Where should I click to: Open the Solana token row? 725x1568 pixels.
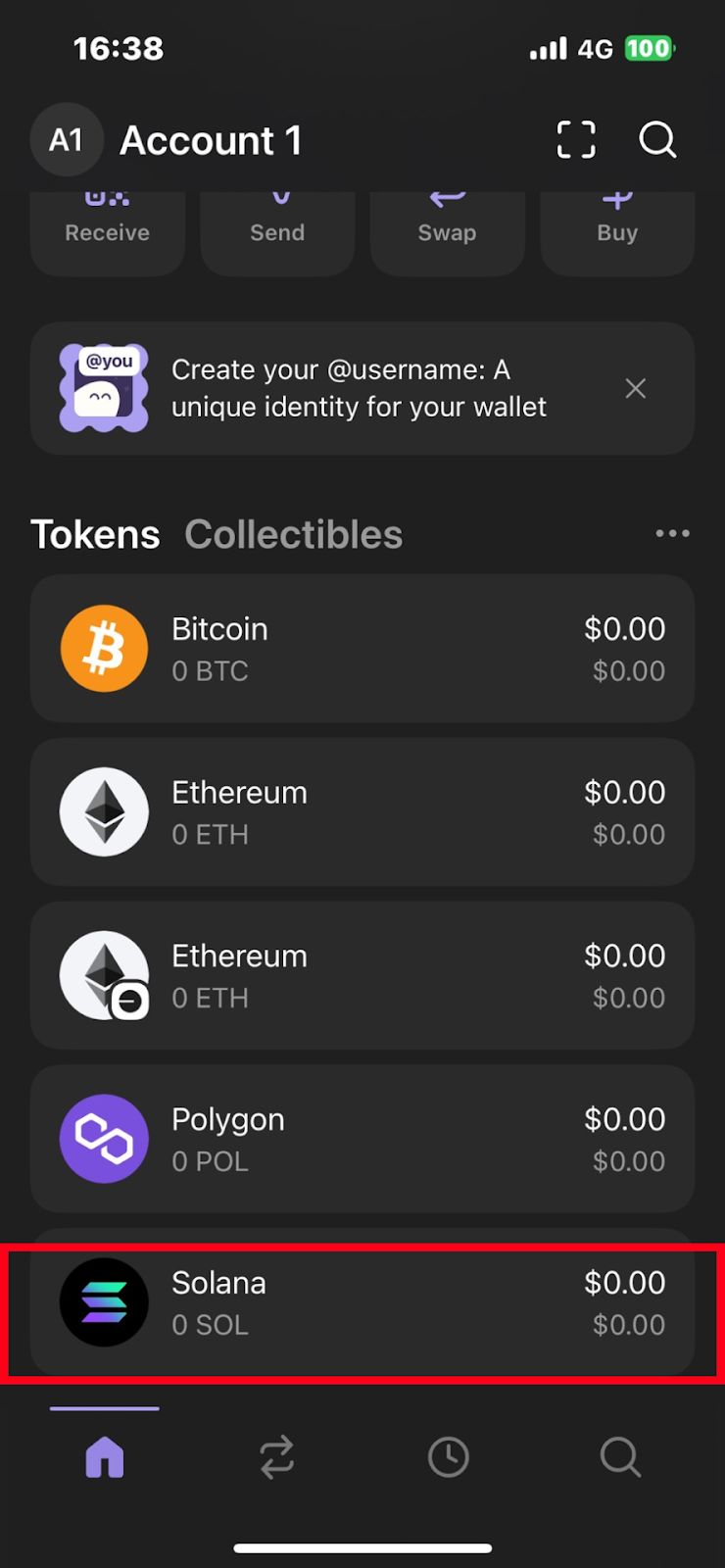point(362,1302)
